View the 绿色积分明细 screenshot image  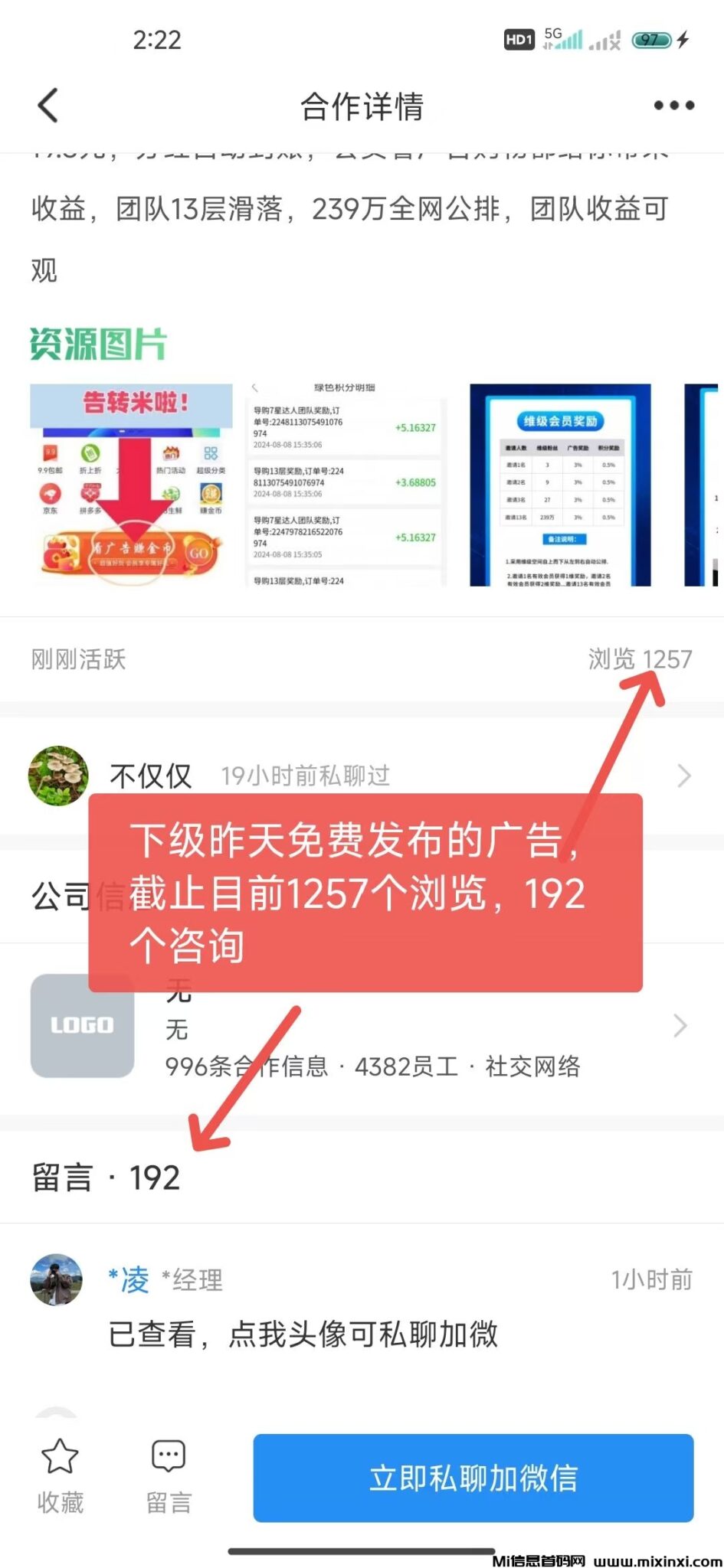click(x=345, y=485)
